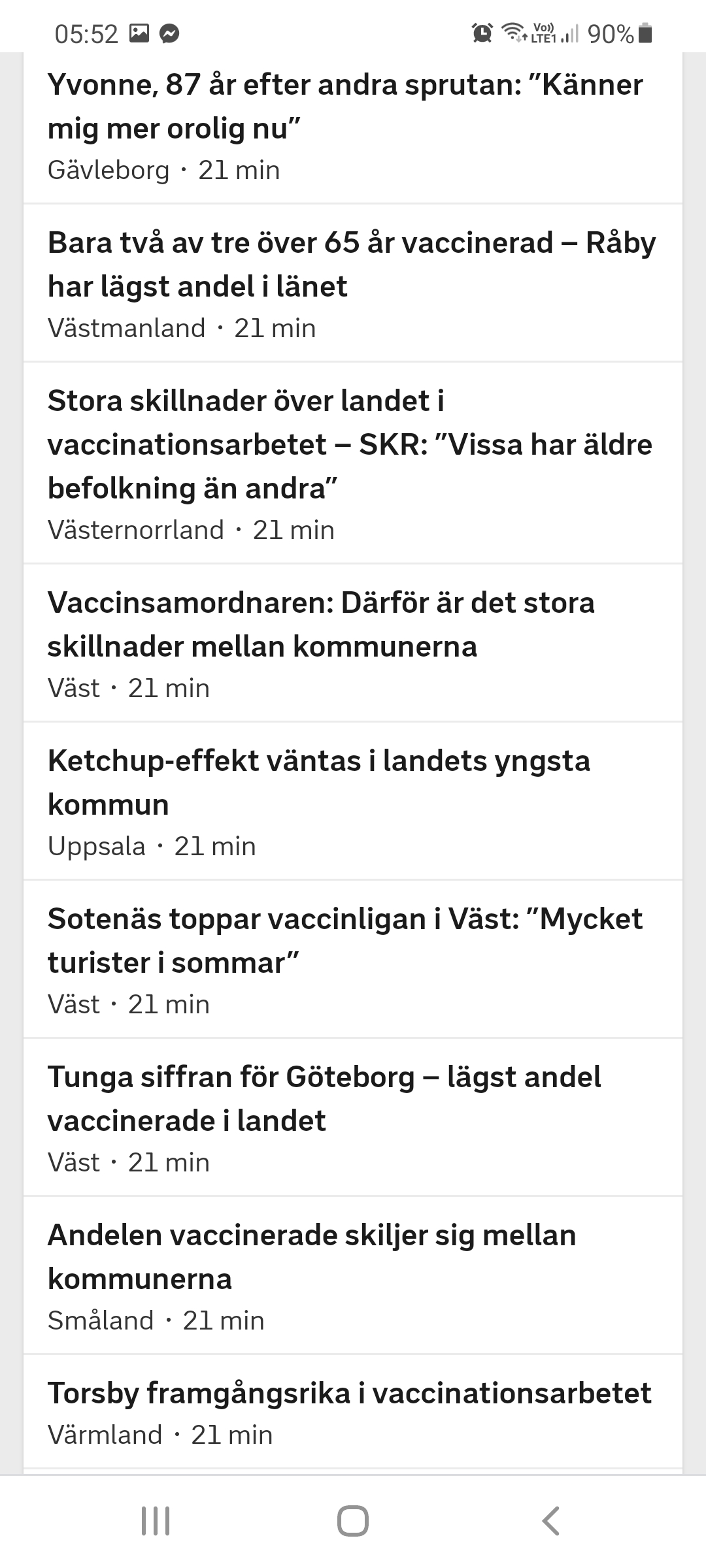Go back using the system back button
Image resolution: width=706 pixels, height=1568 pixels.
[550, 1521]
